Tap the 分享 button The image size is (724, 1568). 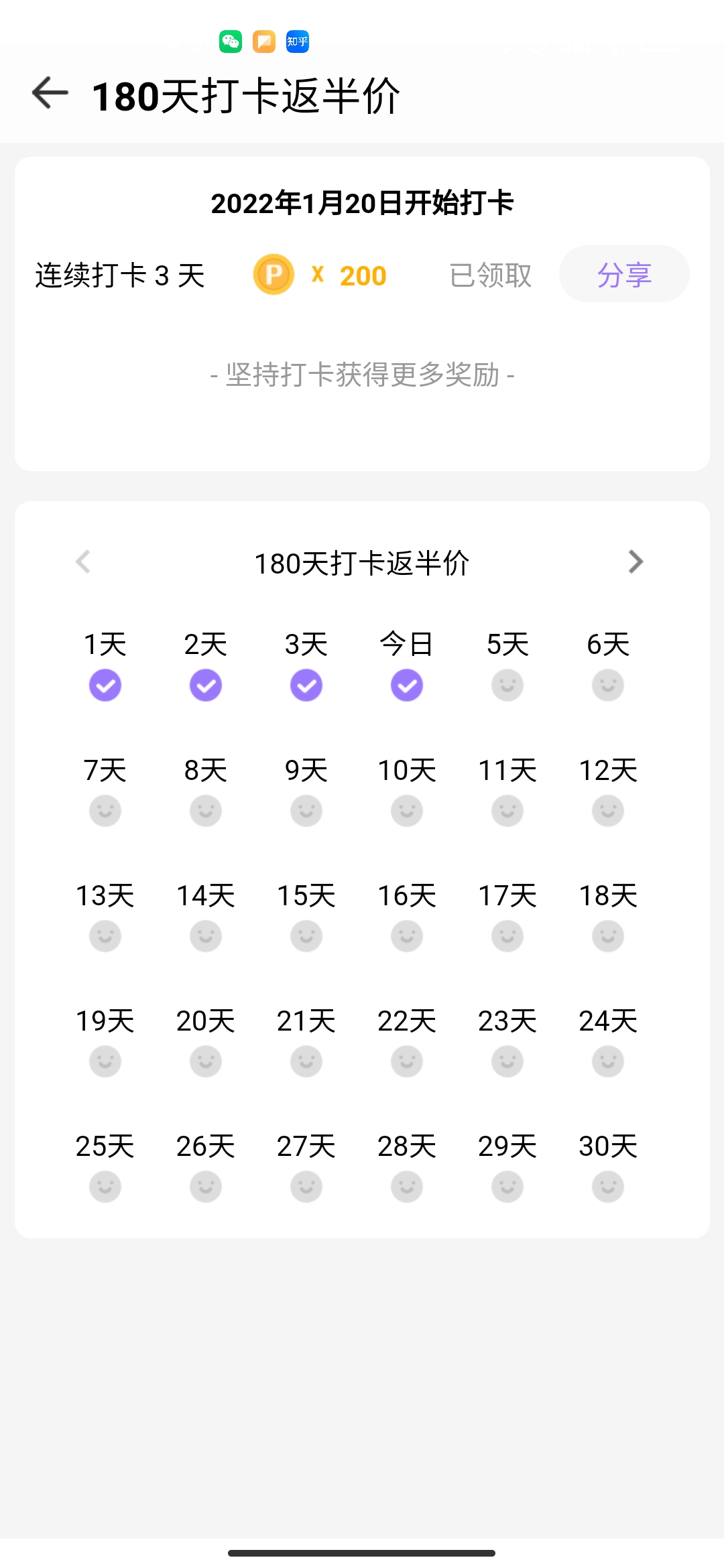pos(624,275)
